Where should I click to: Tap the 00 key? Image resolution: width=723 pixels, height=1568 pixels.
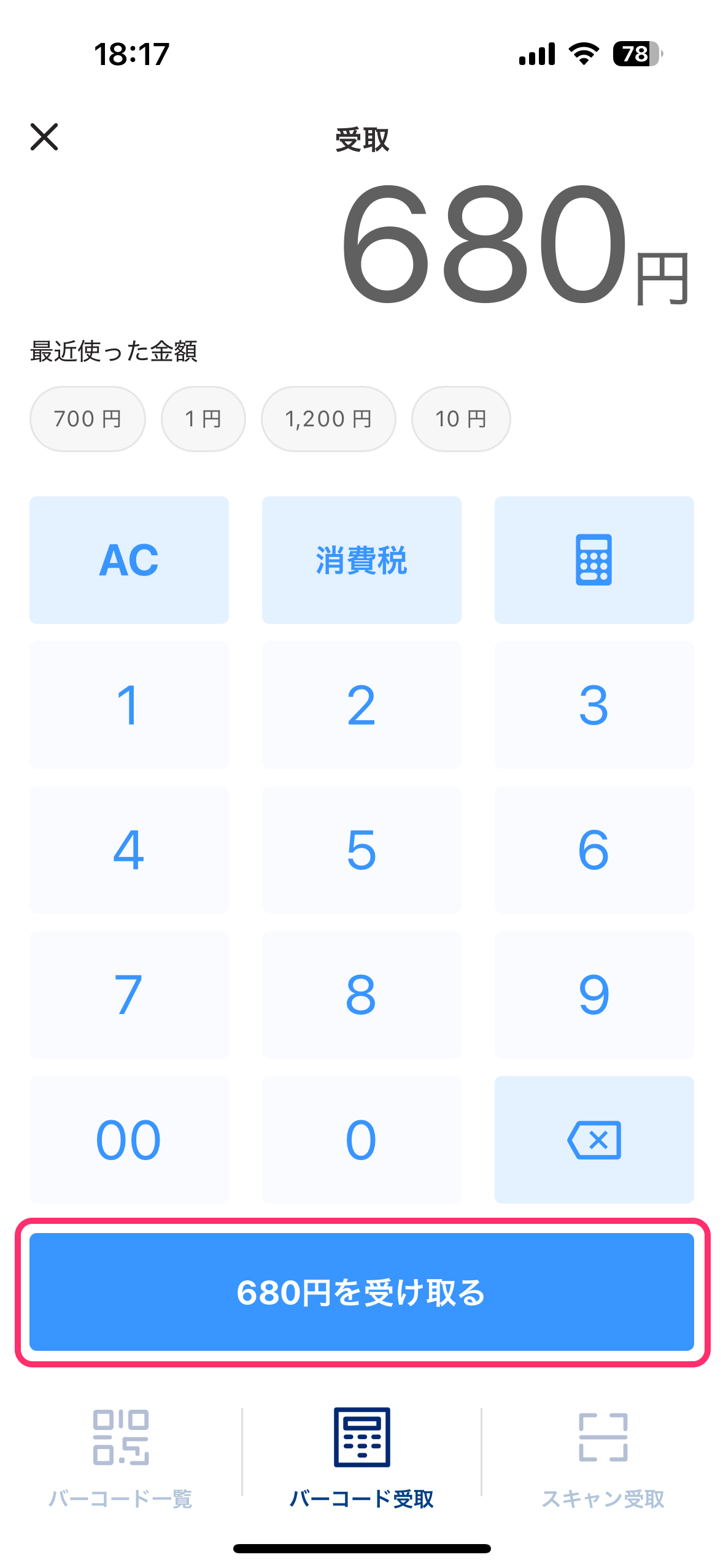pyautogui.click(x=129, y=1140)
